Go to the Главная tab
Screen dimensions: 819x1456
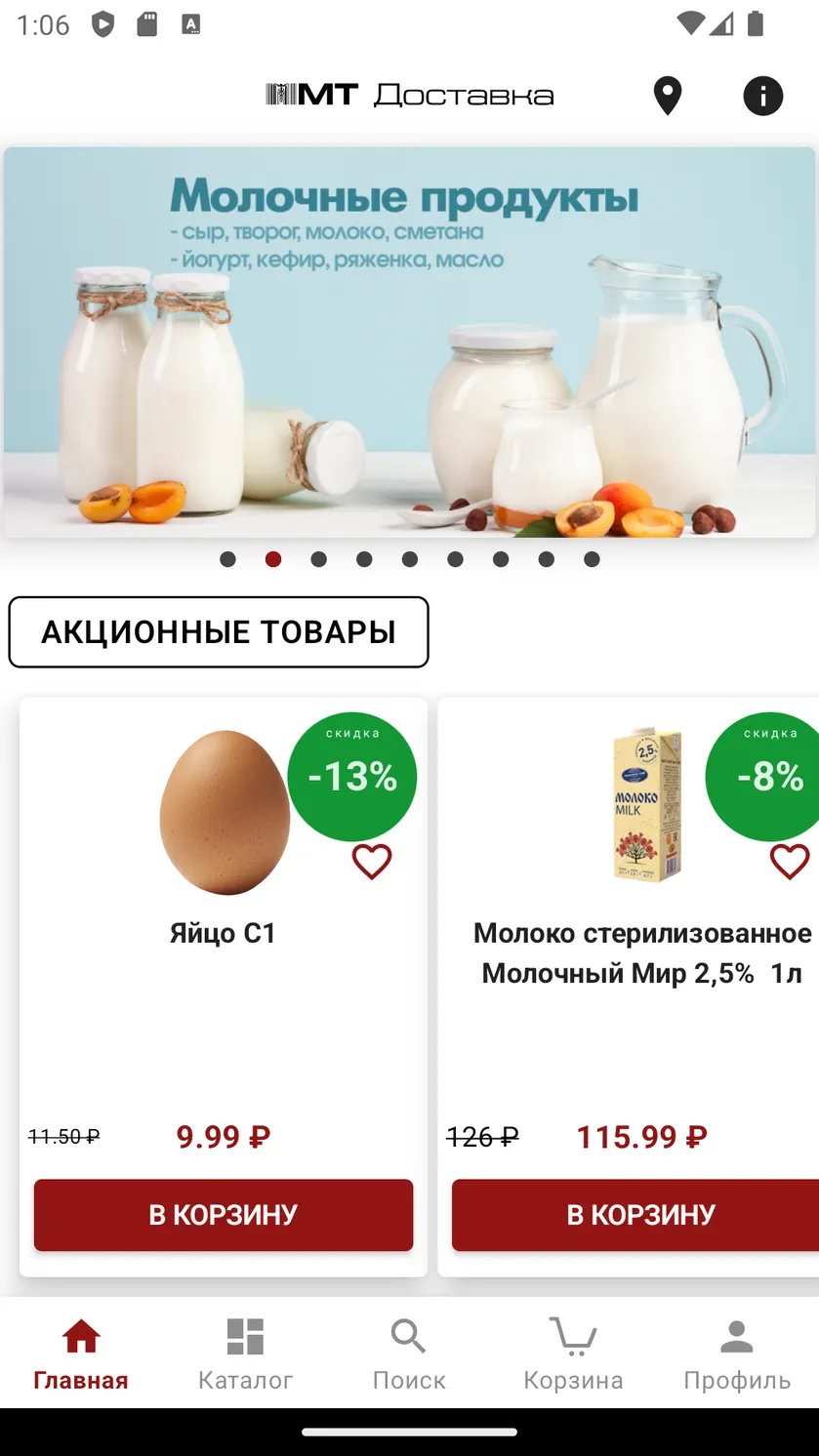81,1355
